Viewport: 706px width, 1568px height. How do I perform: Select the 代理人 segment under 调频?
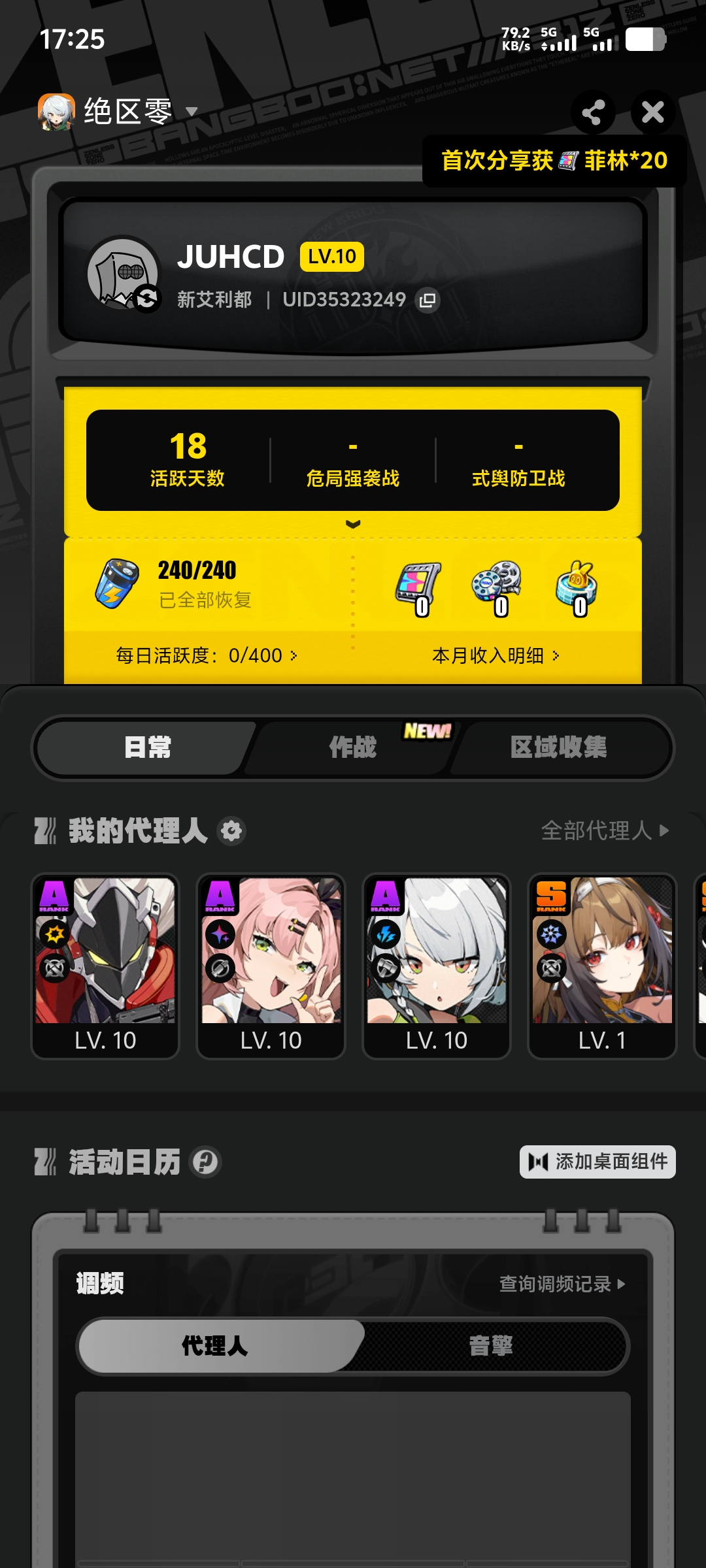pos(215,1346)
